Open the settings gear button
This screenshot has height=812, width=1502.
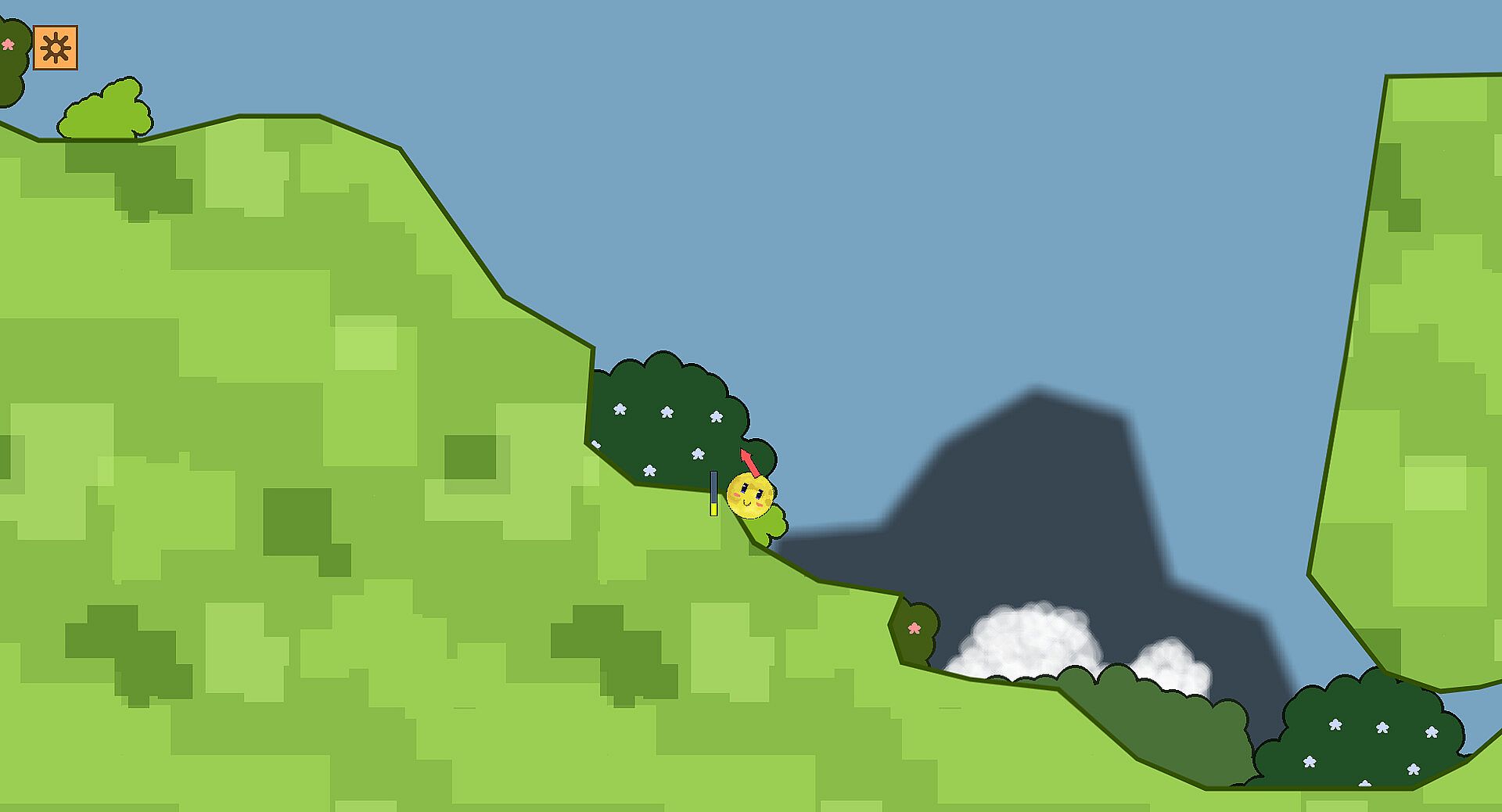(56, 49)
